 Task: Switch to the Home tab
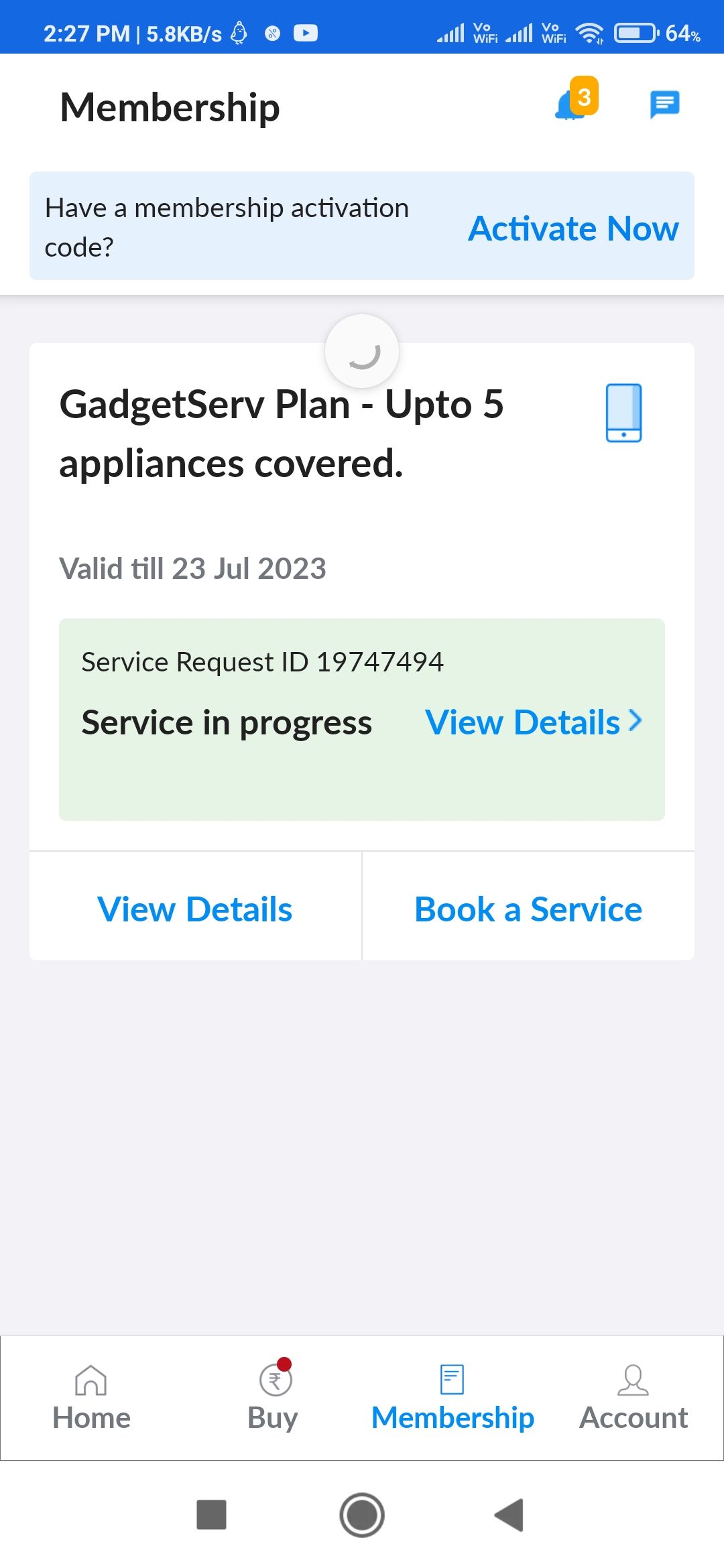click(91, 1397)
